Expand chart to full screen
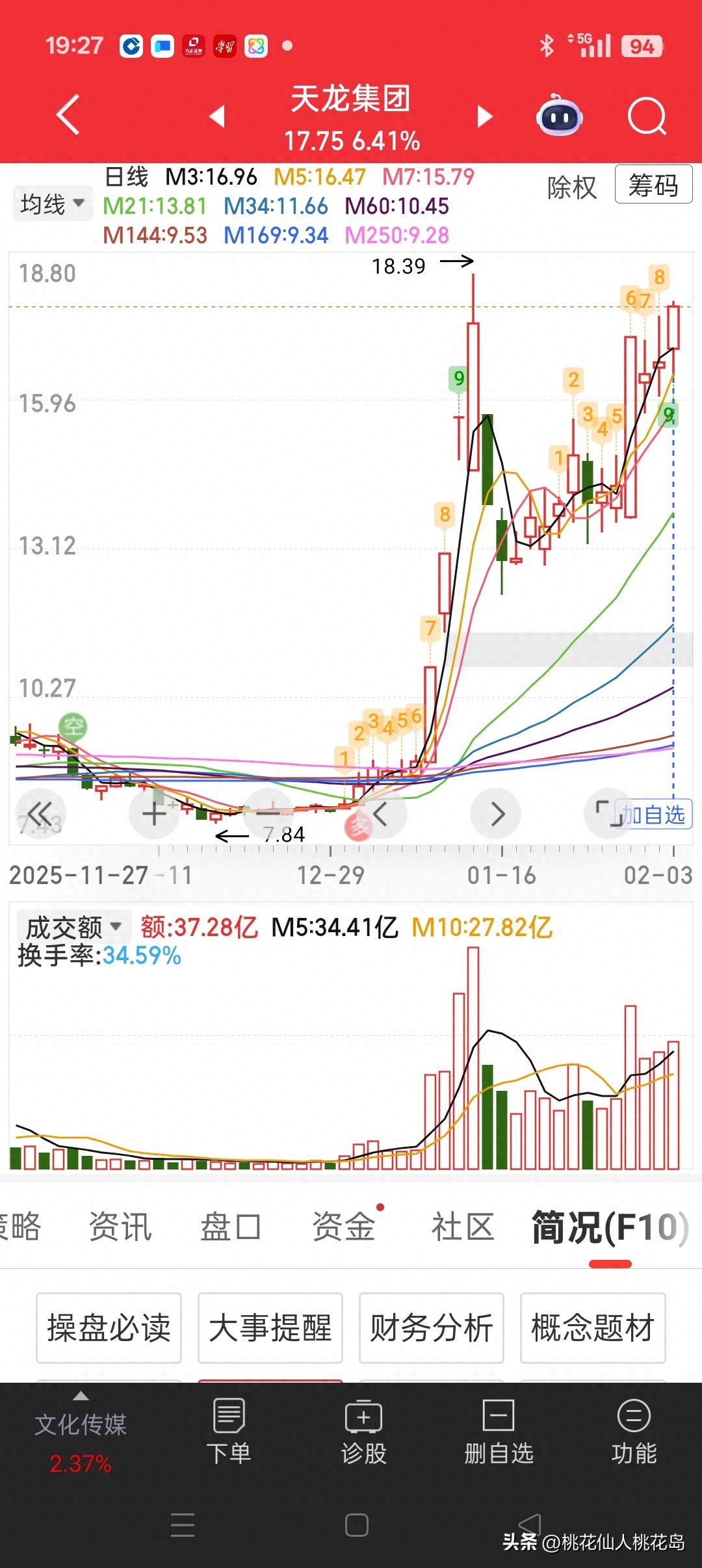Image resolution: width=702 pixels, height=1568 pixels. [609, 813]
